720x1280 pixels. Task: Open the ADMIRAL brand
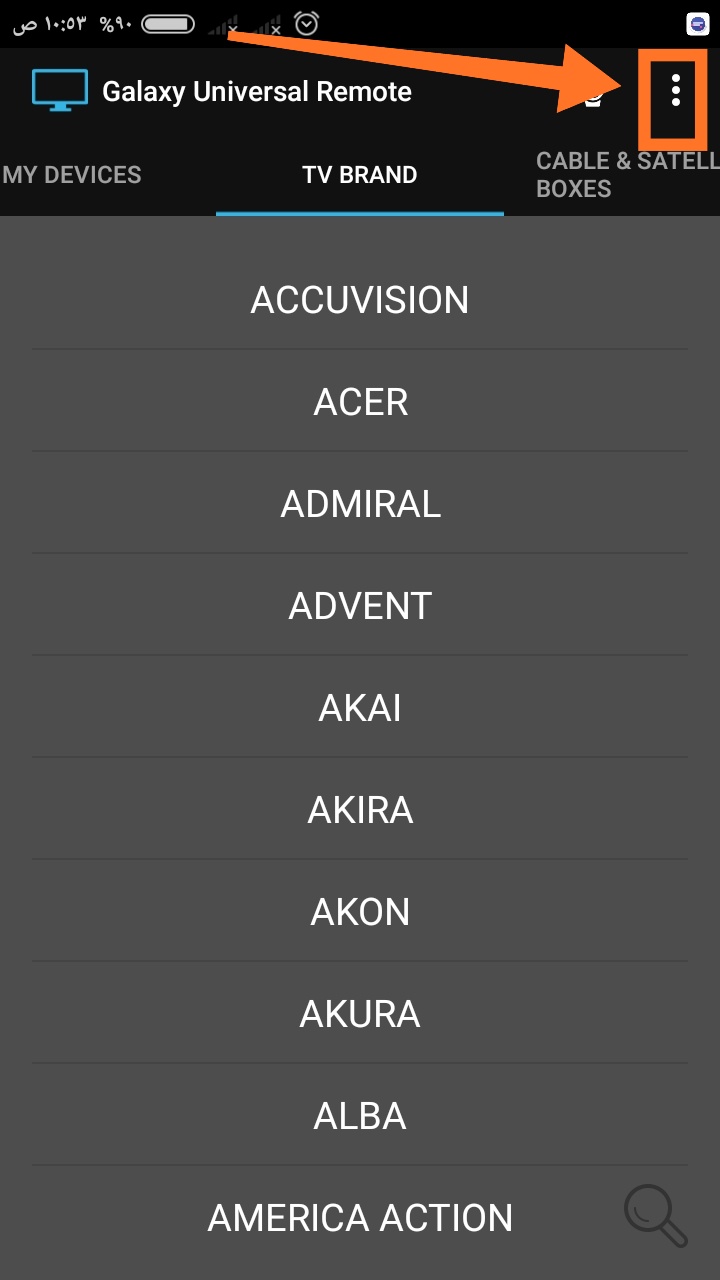[360, 504]
